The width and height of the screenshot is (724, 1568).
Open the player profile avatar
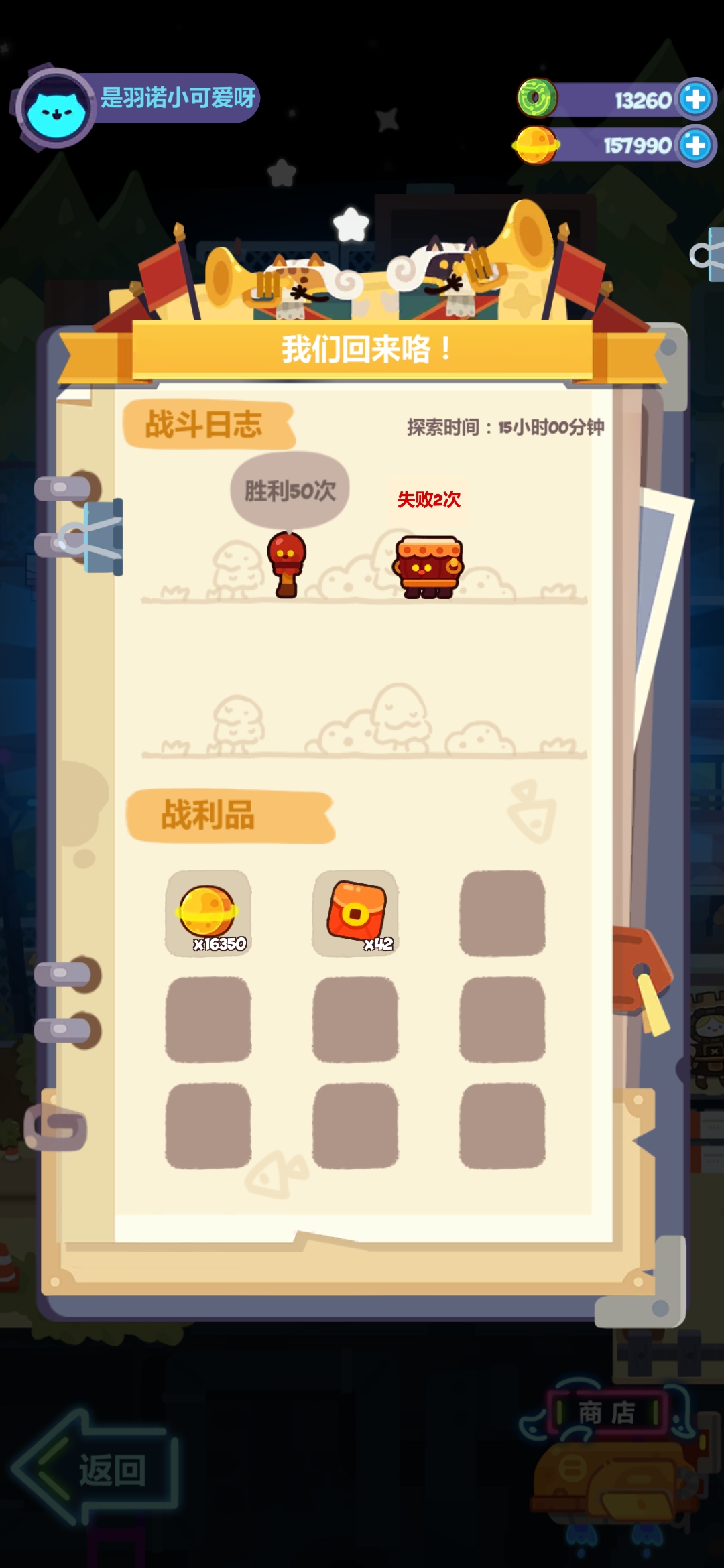pyautogui.click(x=56, y=109)
